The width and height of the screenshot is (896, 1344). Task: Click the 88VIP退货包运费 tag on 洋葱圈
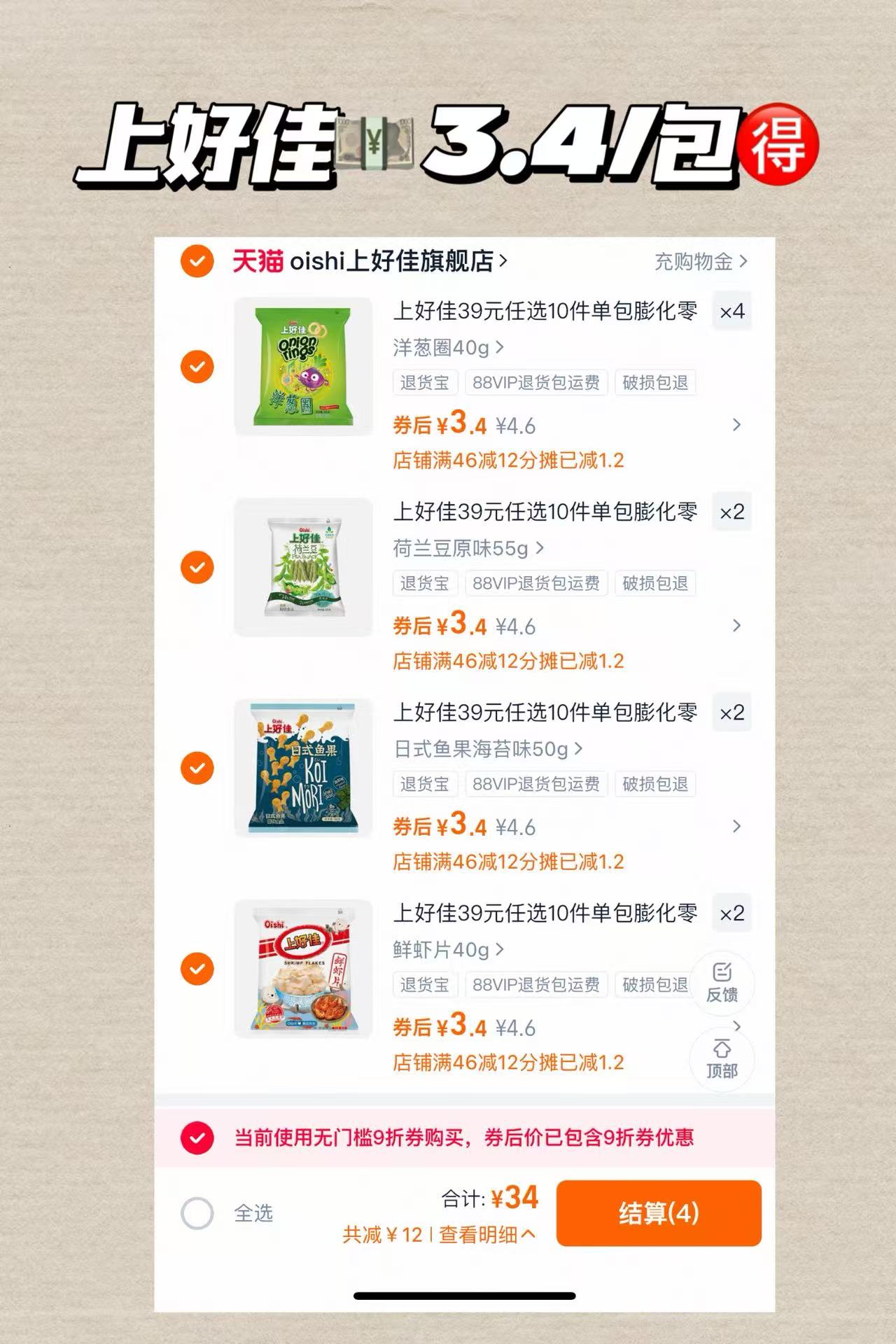536,383
